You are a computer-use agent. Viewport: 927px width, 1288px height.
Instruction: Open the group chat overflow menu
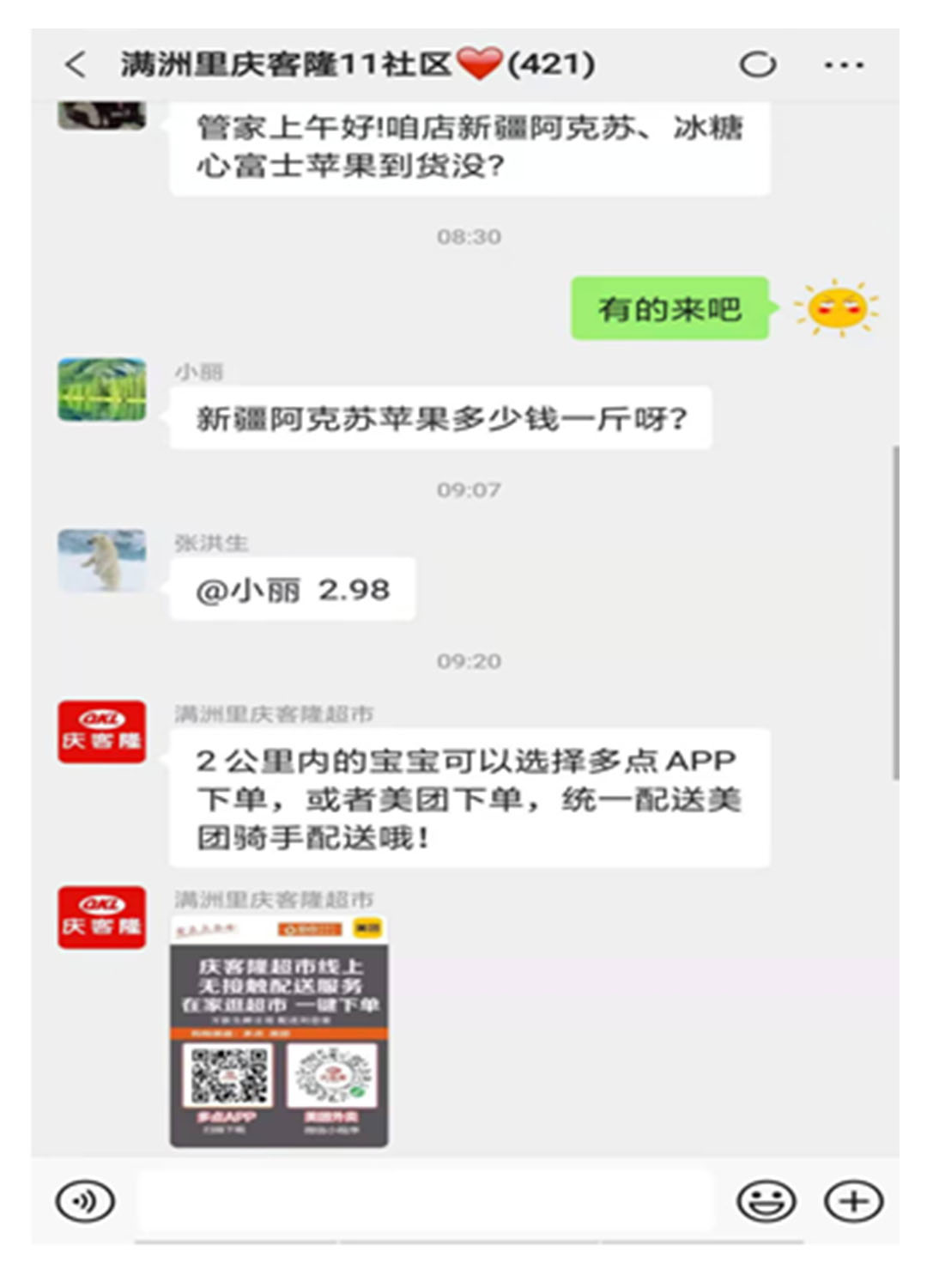(844, 64)
